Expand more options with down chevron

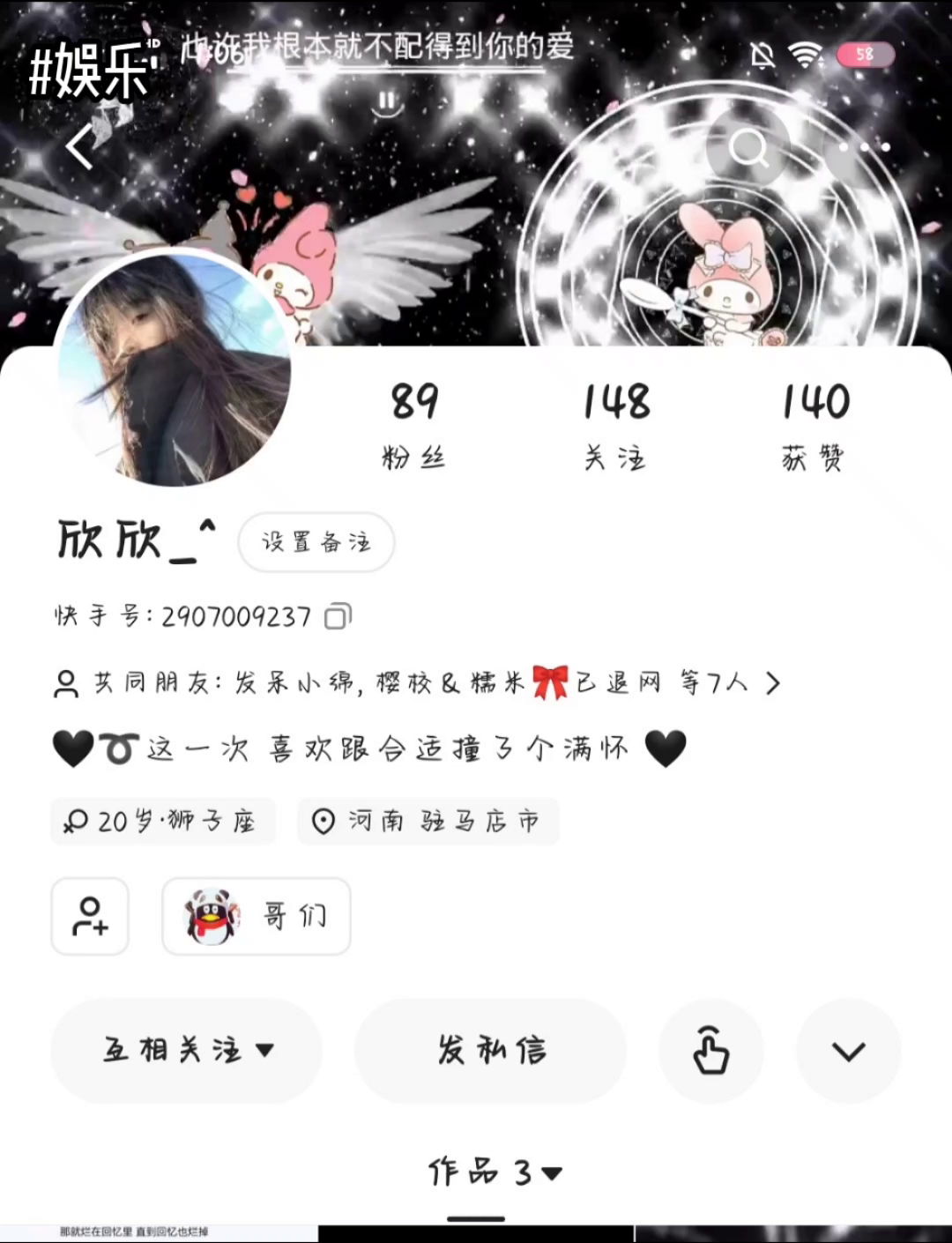tap(848, 1050)
